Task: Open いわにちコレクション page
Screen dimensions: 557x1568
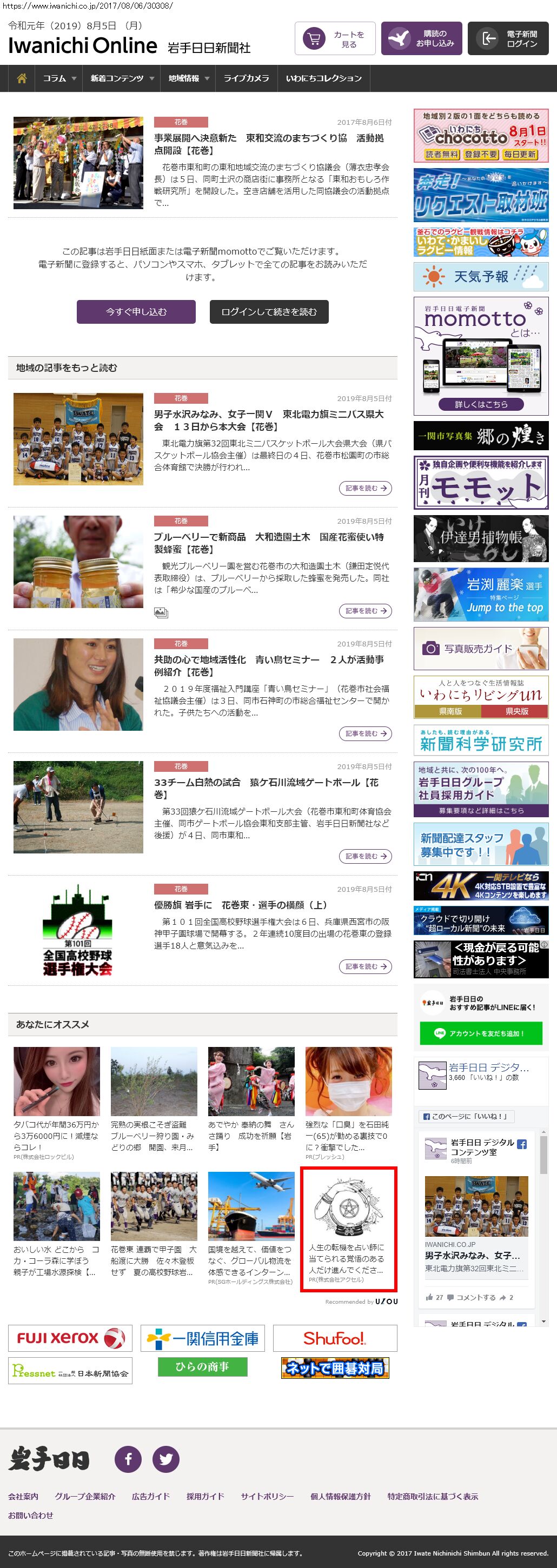Action: click(323, 78)
